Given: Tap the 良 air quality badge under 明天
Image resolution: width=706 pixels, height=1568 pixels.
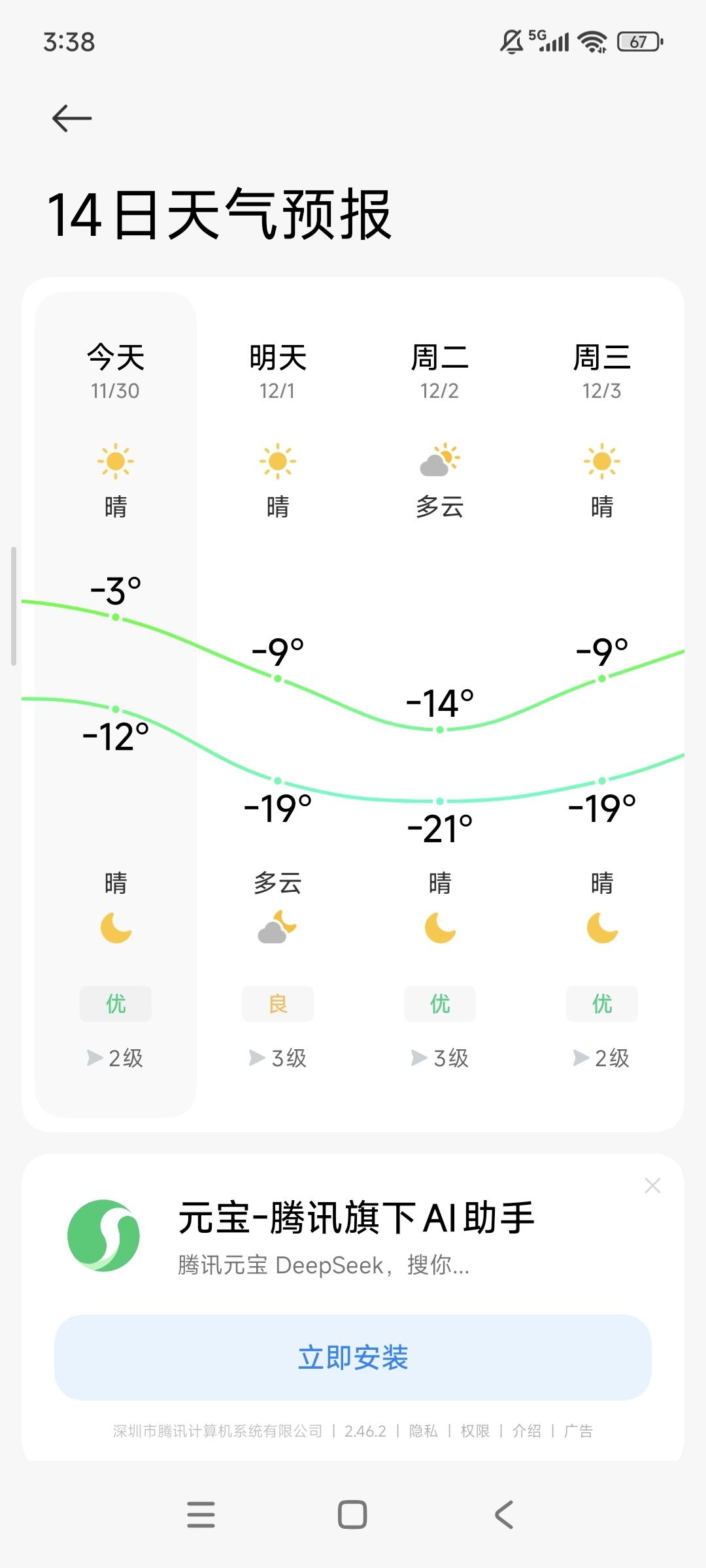Looking at the screenshot, I should 277,1004.
